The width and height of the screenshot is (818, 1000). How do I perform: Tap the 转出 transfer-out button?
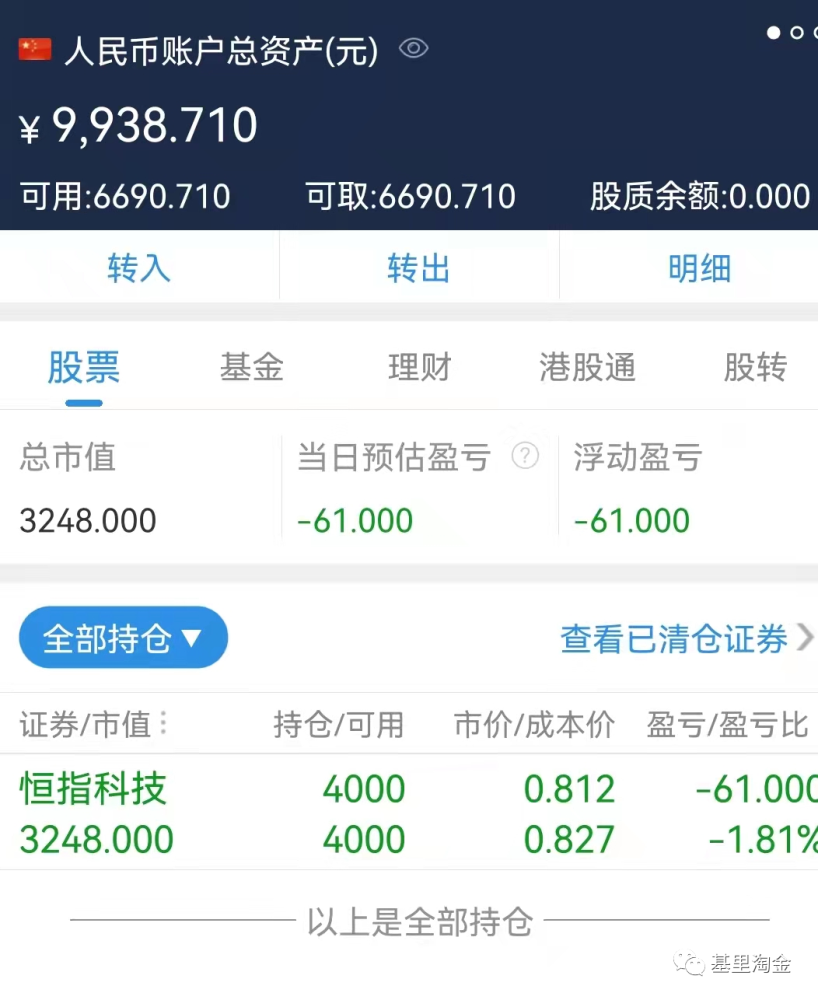pos(417,267)
